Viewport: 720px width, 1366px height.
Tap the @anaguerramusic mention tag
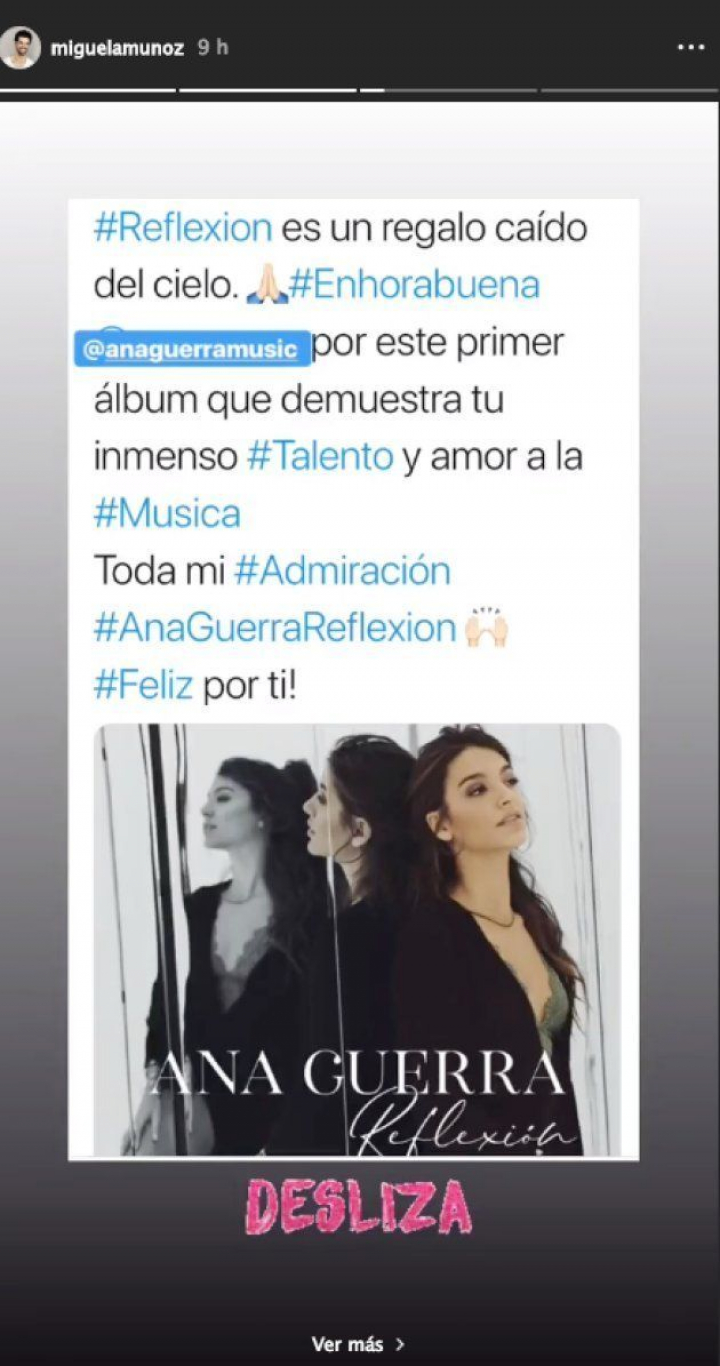click(x=192, y=350)
